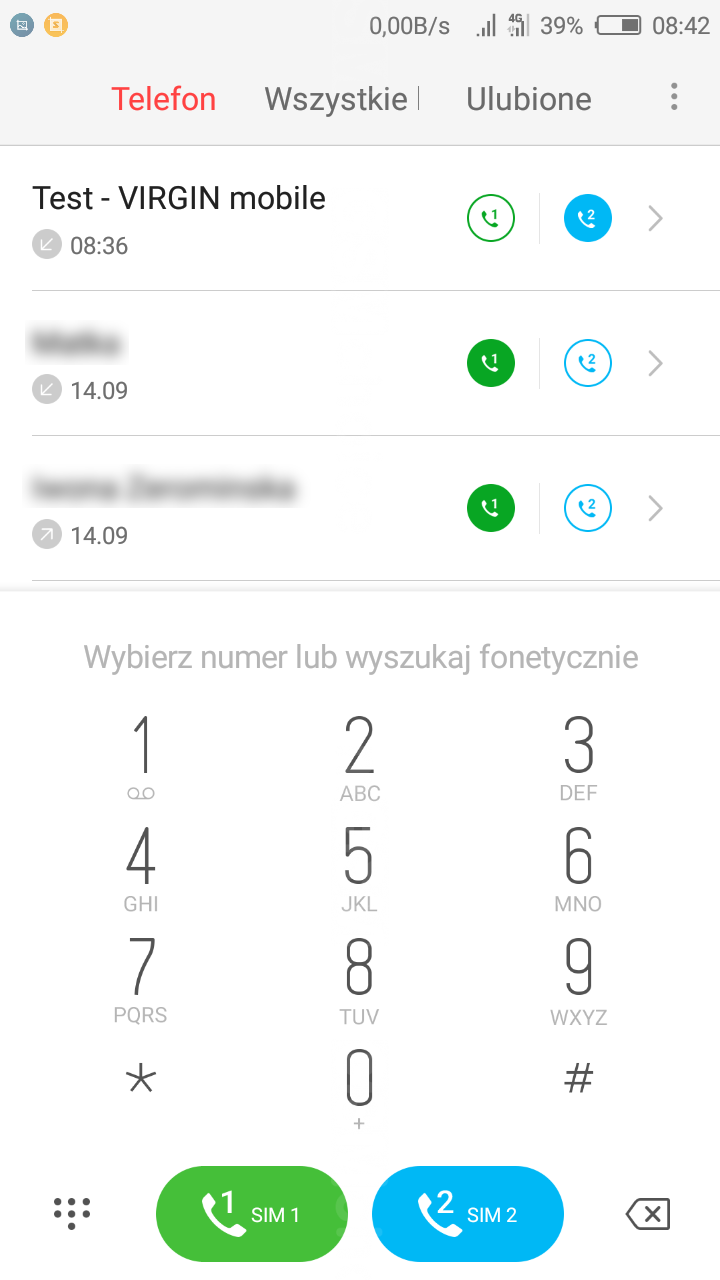
Task: Place the call with green SIM 1 button
Action: (x=252, y=1214)
